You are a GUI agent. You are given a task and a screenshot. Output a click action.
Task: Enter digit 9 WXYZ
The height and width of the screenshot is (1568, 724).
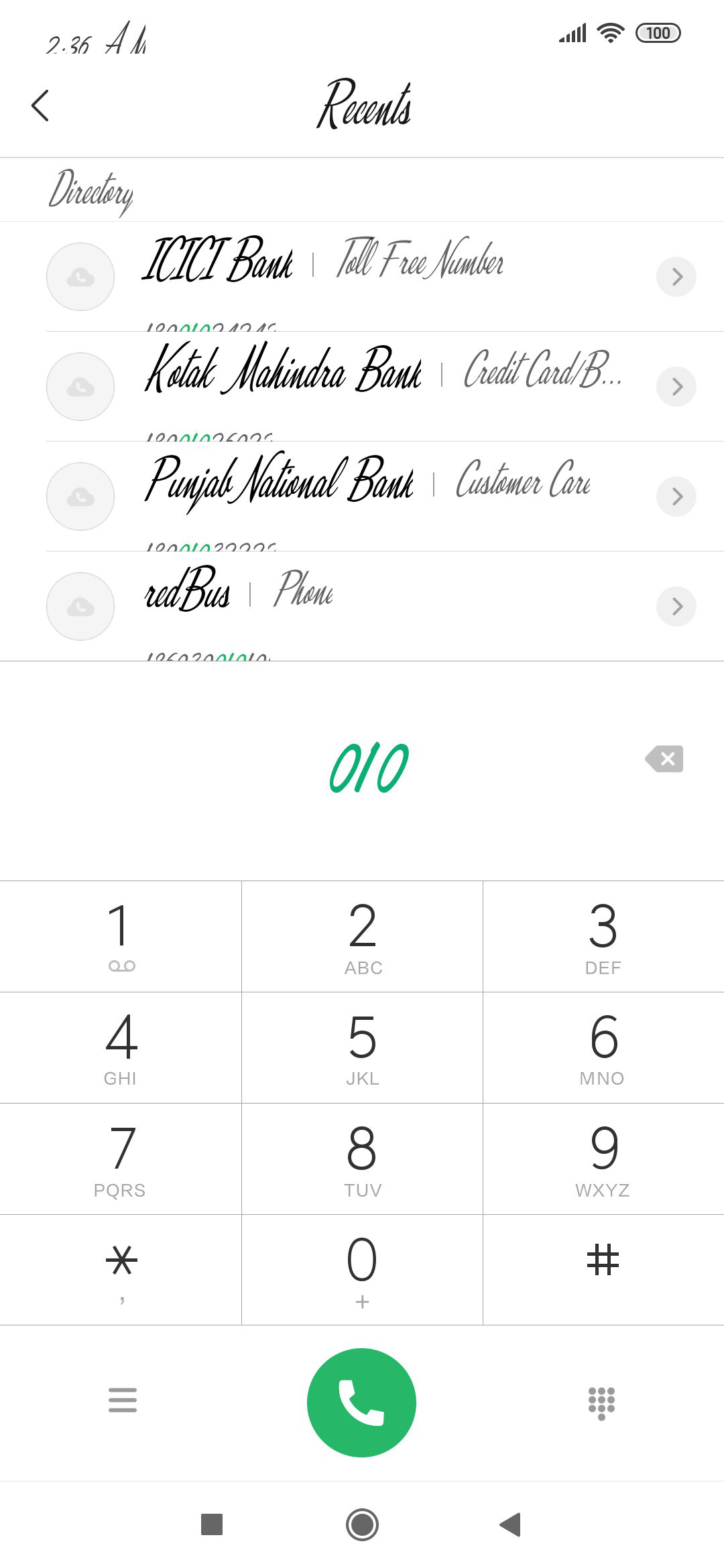tap(603, 1159)
